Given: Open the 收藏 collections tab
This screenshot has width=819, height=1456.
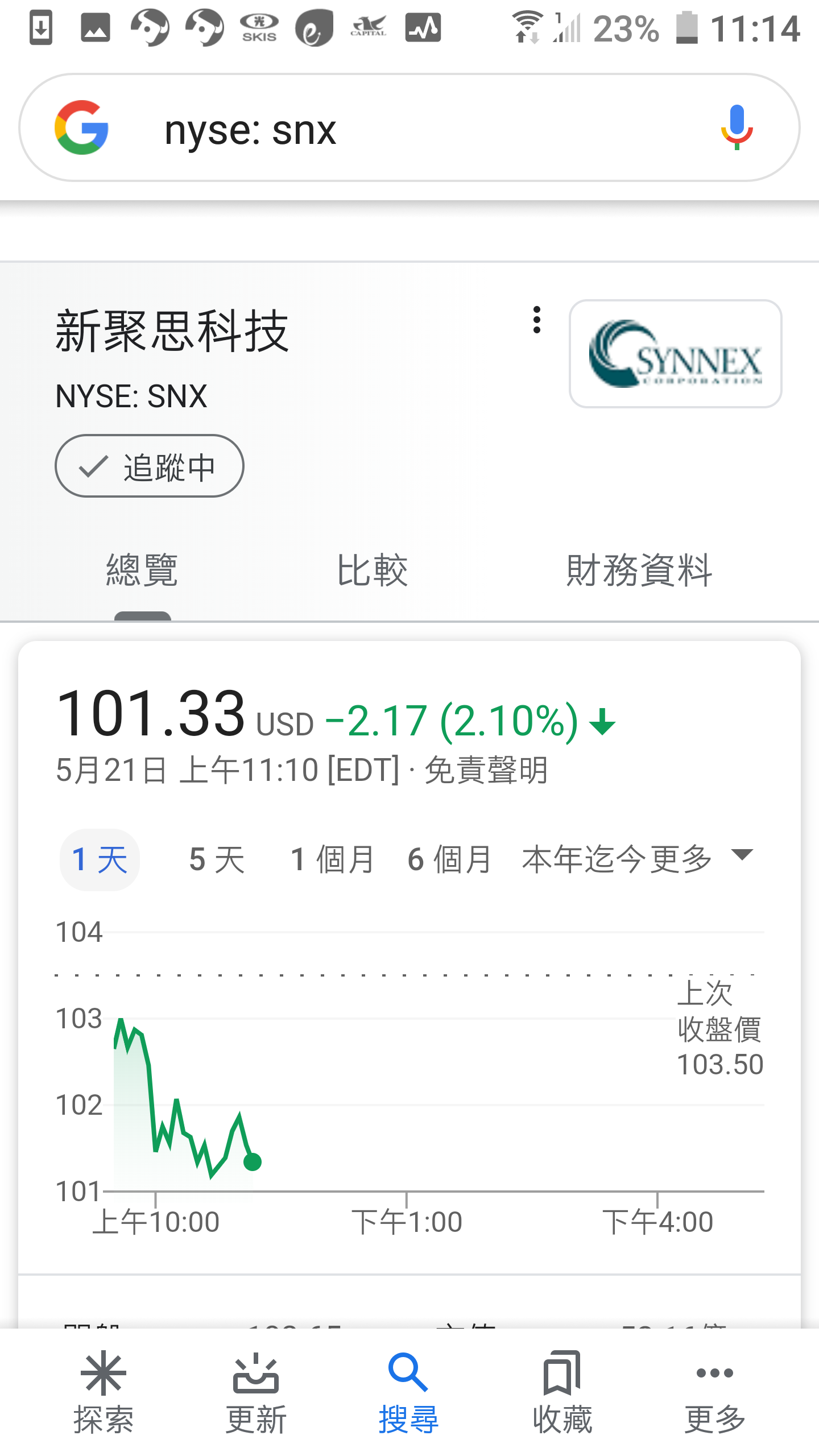Looking at the screenshot, I should click(x=562, y=1392).
